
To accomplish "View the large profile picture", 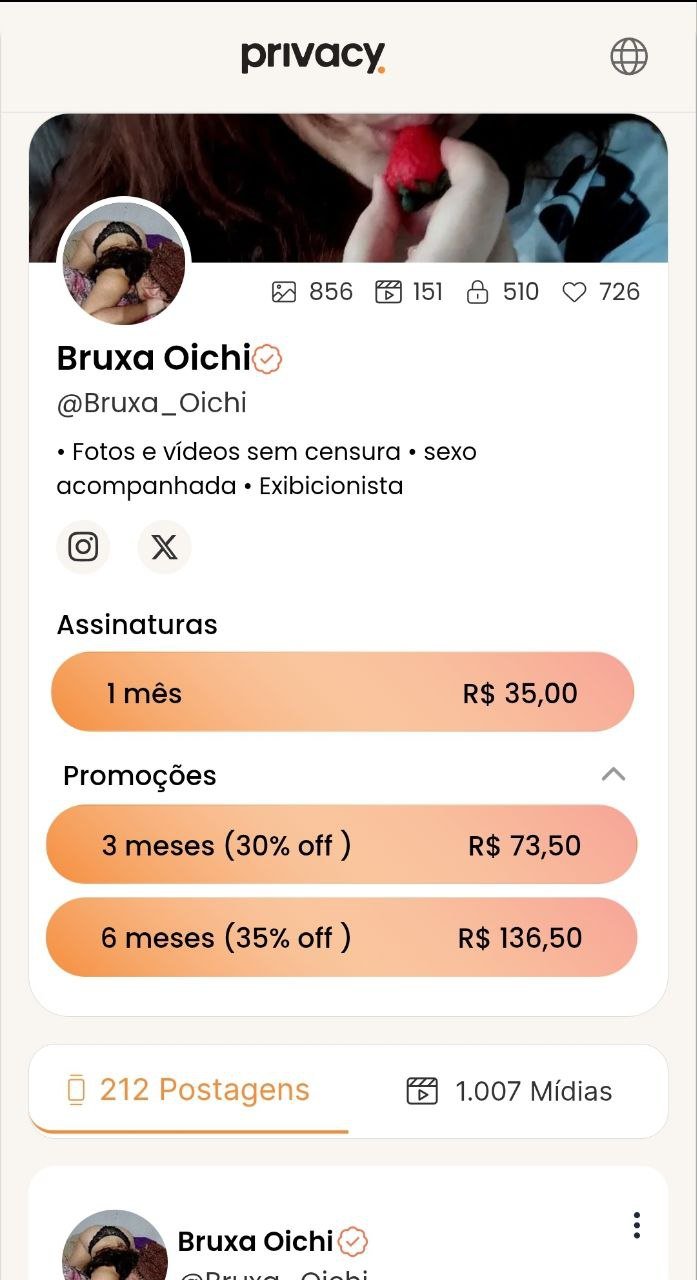I will coord(124,263).
